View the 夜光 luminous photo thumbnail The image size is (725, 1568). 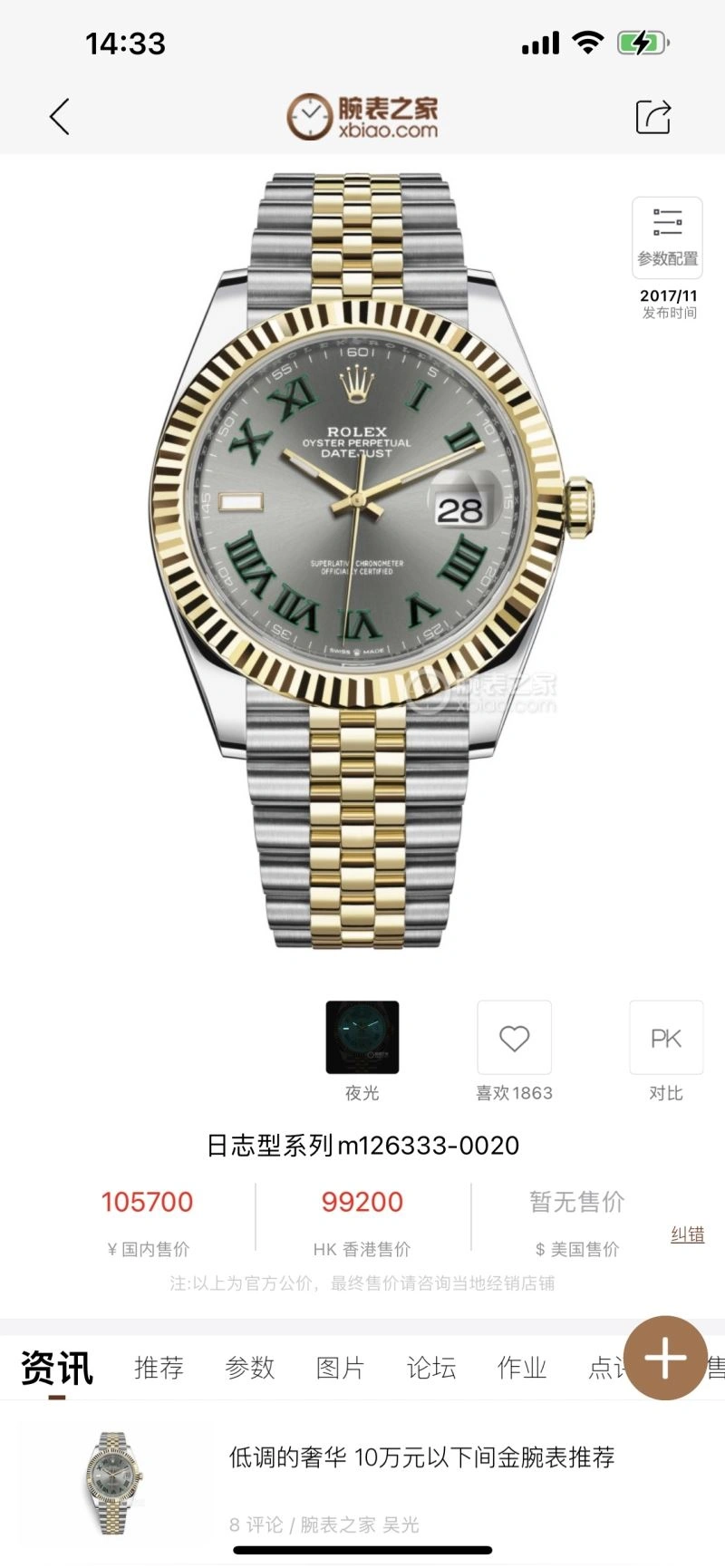(362, 1038)
